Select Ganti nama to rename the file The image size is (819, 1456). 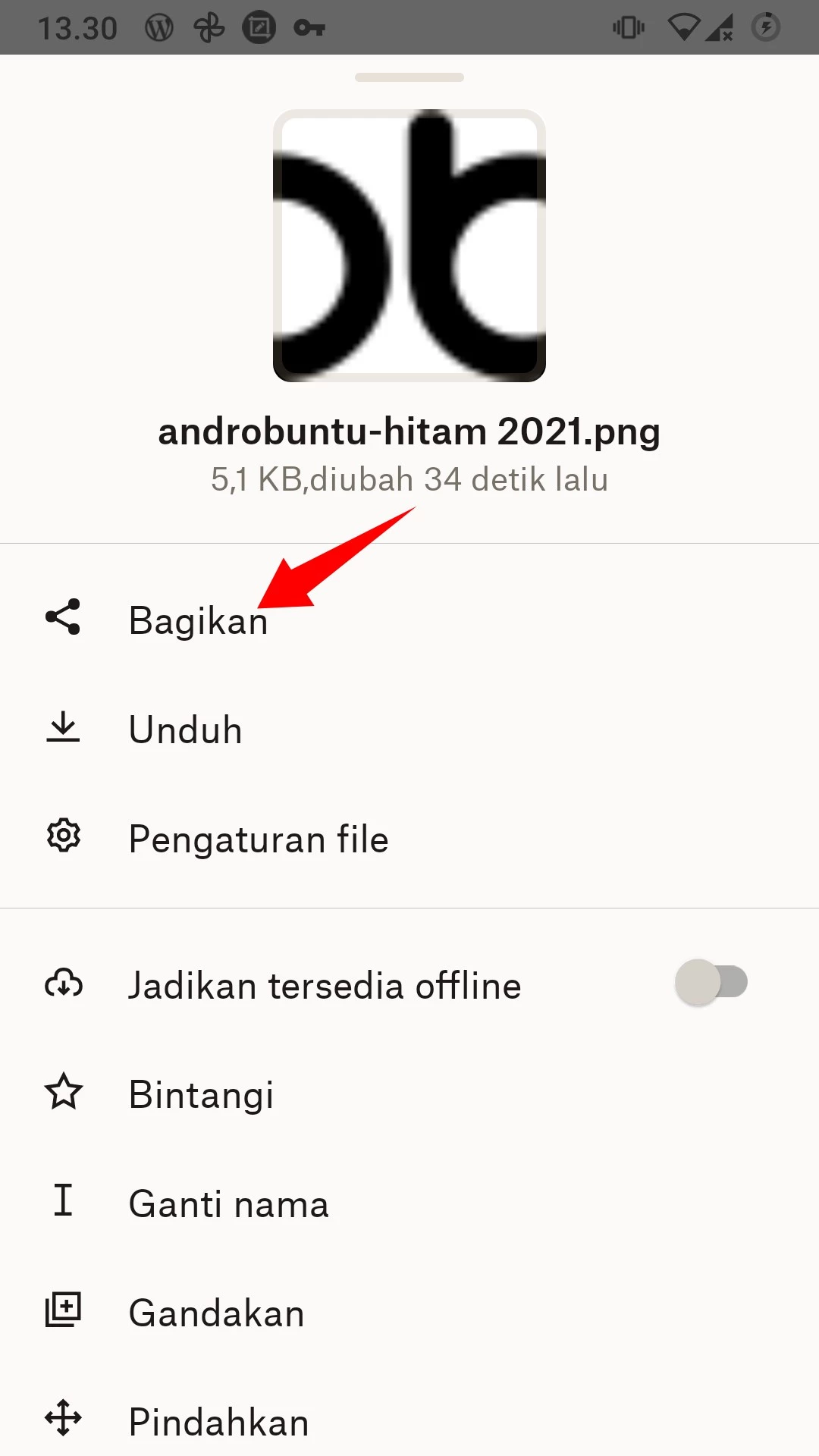coord(228,1203)
